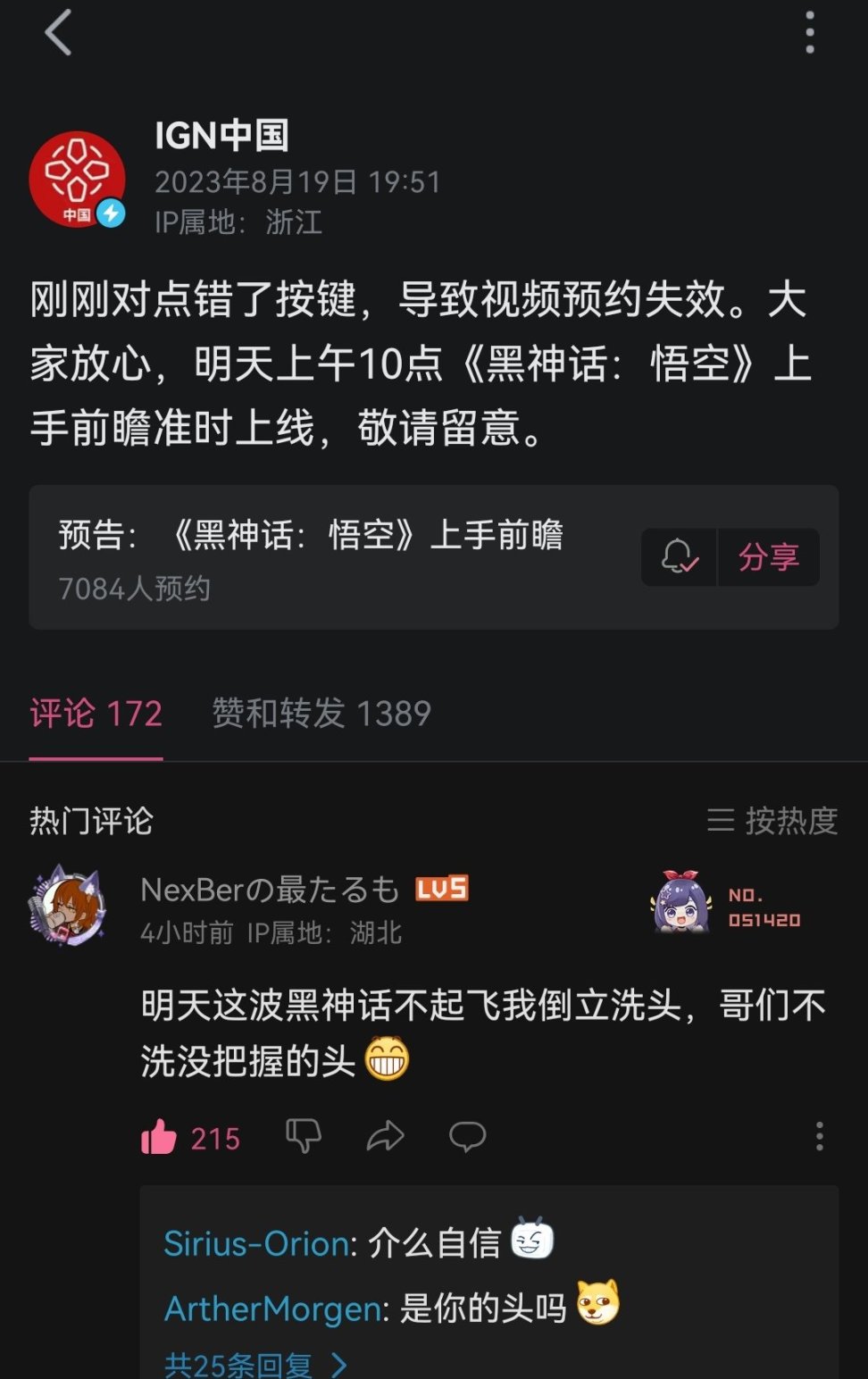Screen dimensions: 868x1379
Task: Open replies with the speech bubble icon
Action: point(468,1138)
